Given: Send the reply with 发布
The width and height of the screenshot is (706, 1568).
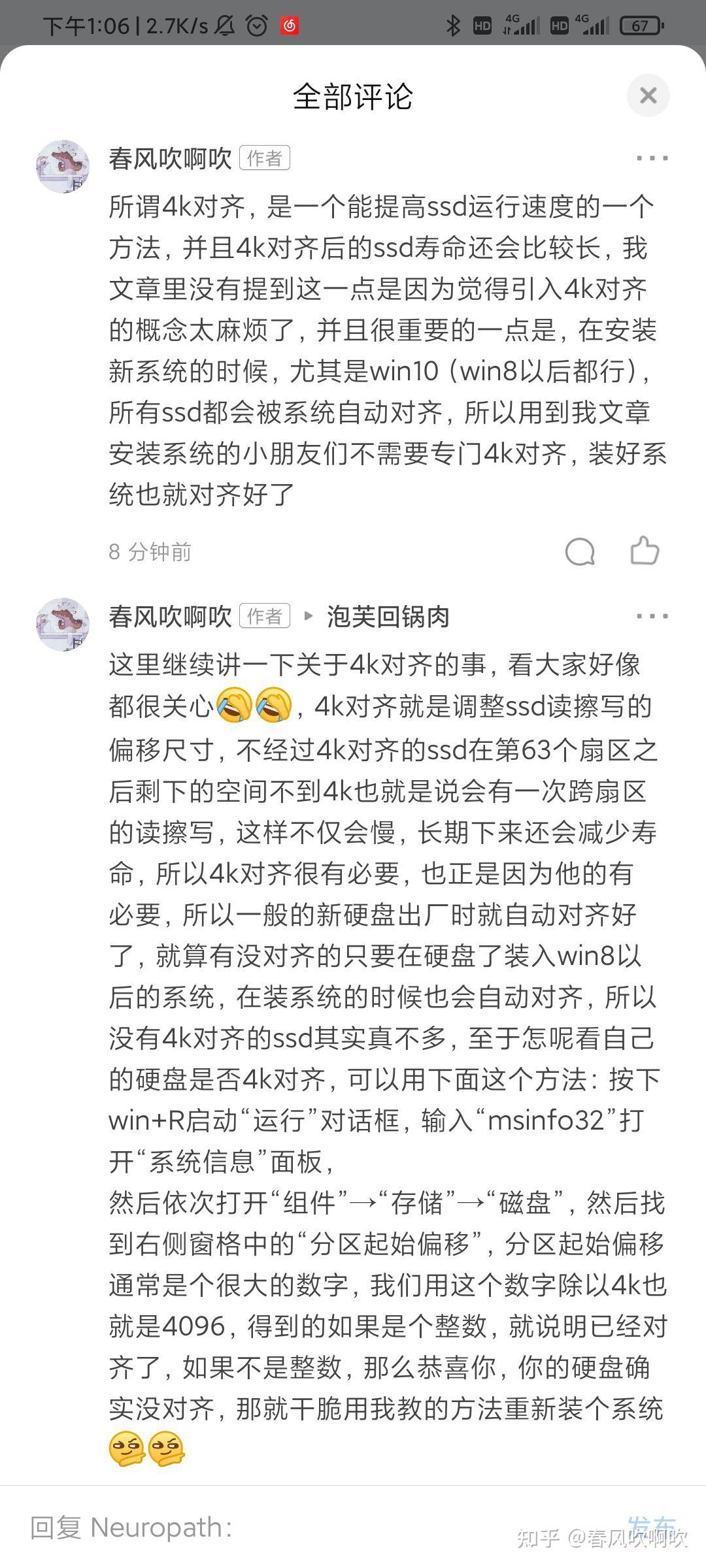Looking at the screenshot, I should coord(651,1526).
